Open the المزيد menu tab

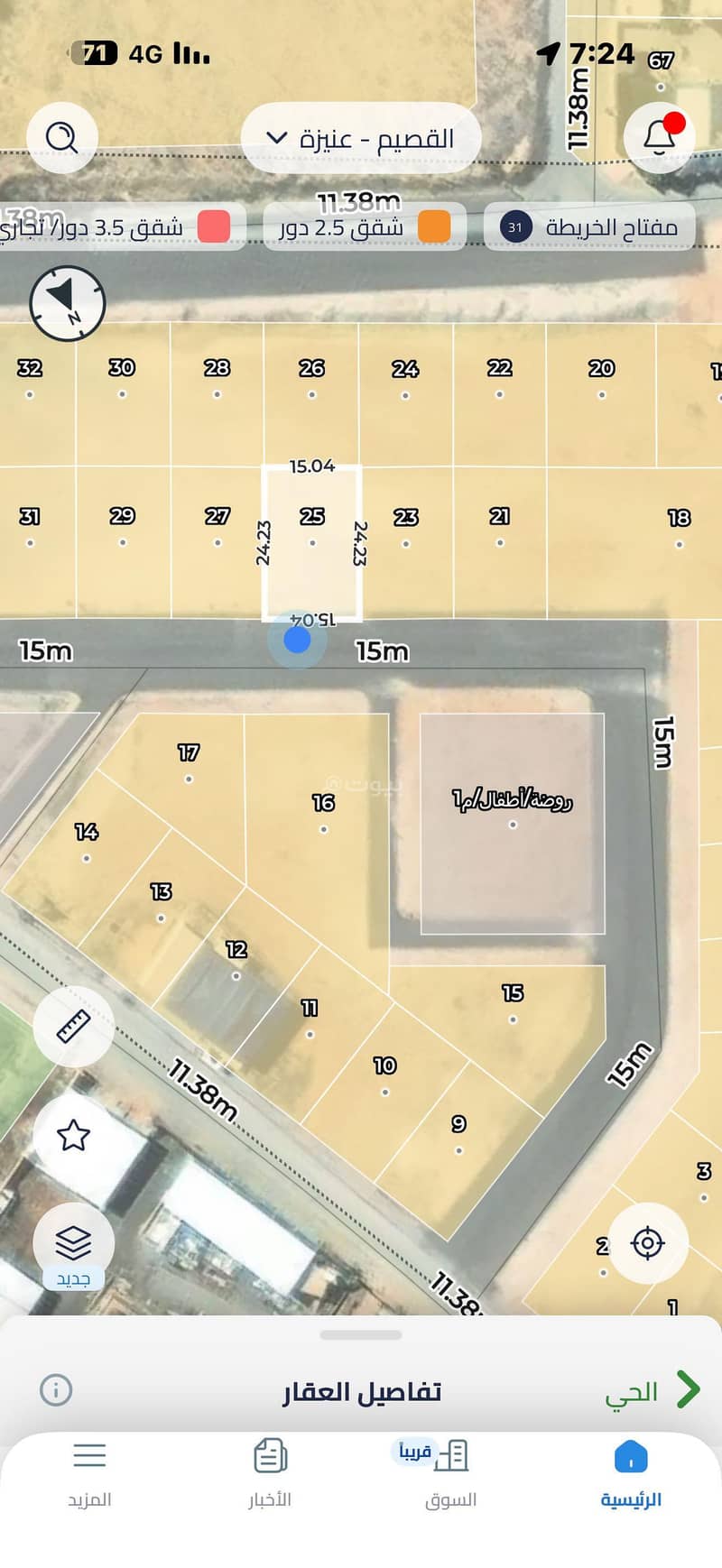(89, 1474)
